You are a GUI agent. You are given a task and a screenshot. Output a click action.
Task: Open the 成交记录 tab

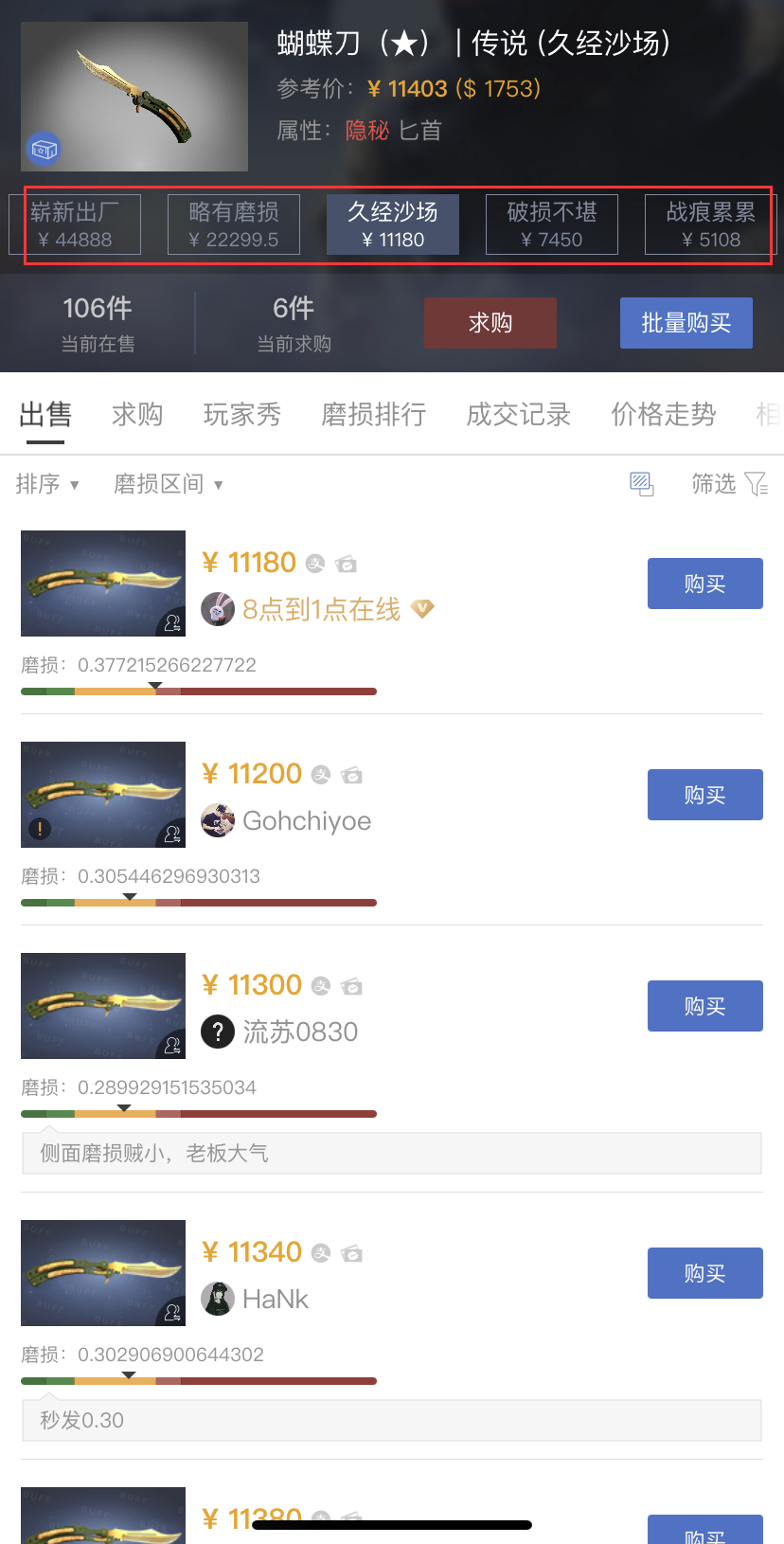(519, 414)
